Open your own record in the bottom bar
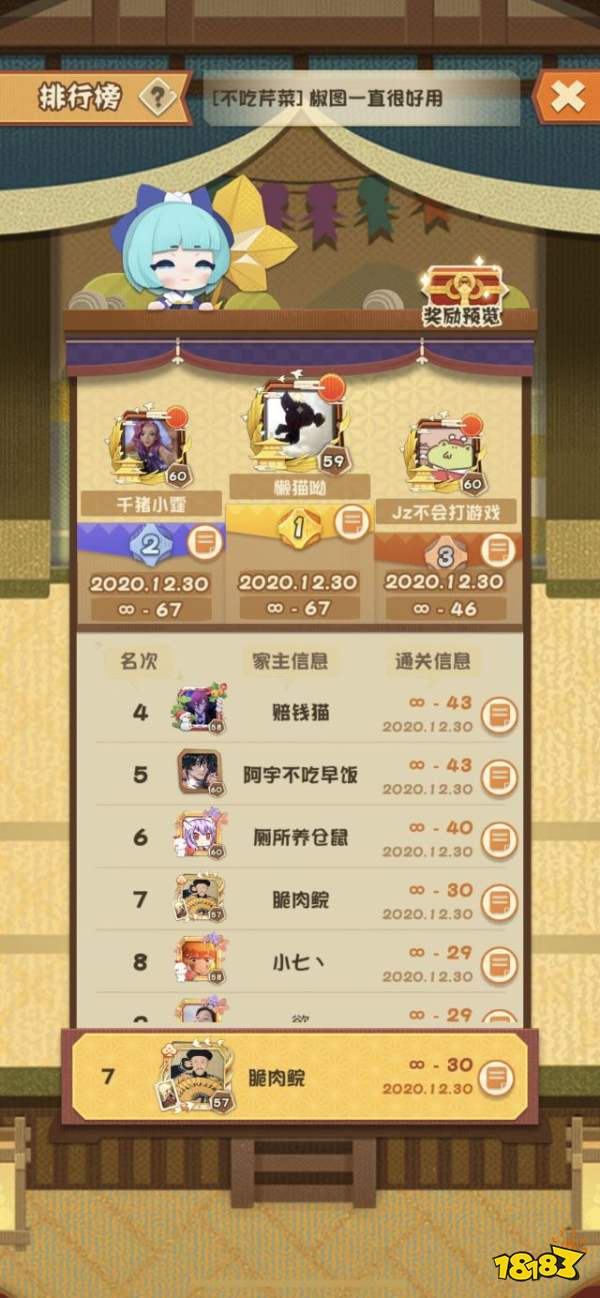600x1298 pixels. [x=495, y=1077]
